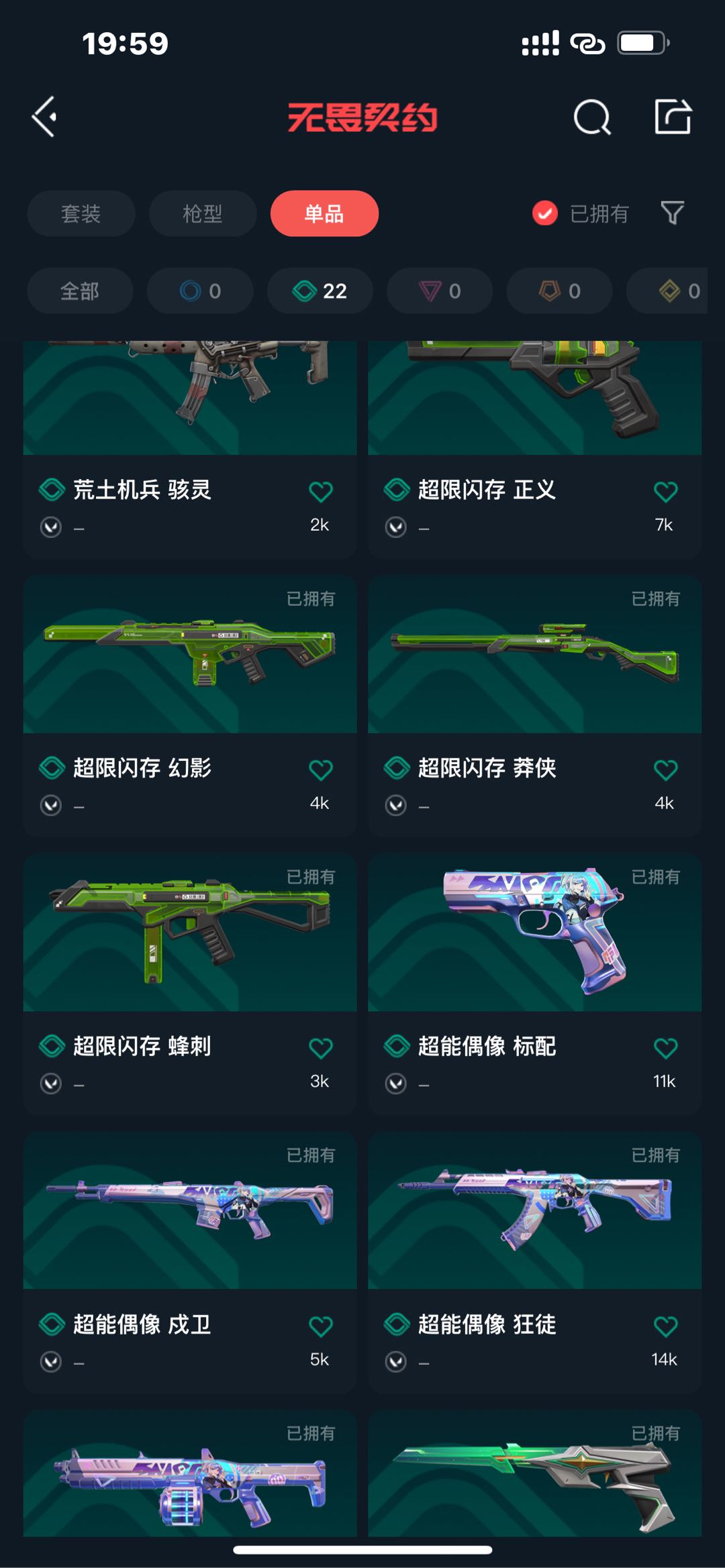Open the 超能偶像 标配 skin card
Screen dimensions: 725x1568
[534, 983]
